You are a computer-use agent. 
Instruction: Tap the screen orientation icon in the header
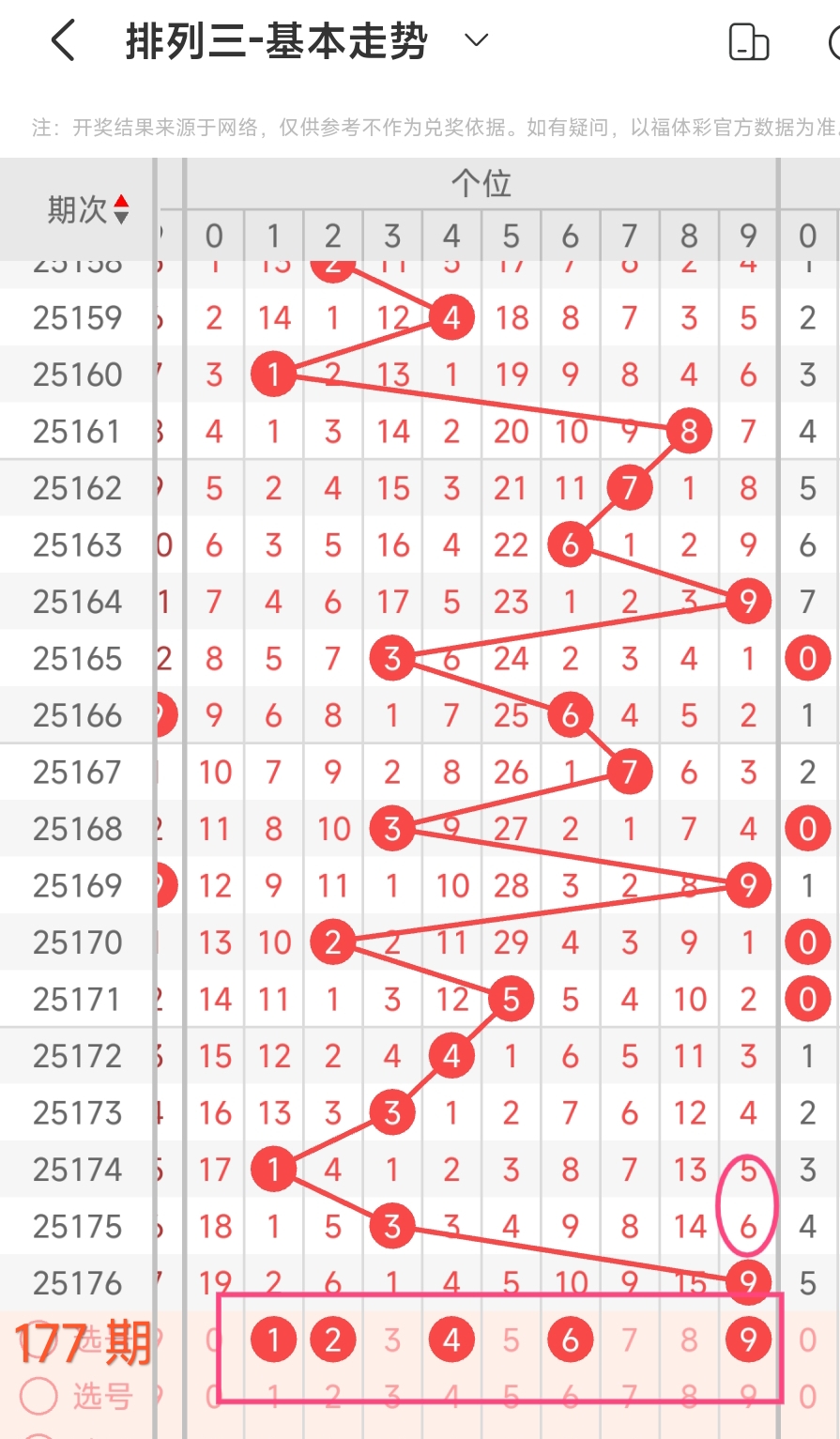tap(749, 42)
